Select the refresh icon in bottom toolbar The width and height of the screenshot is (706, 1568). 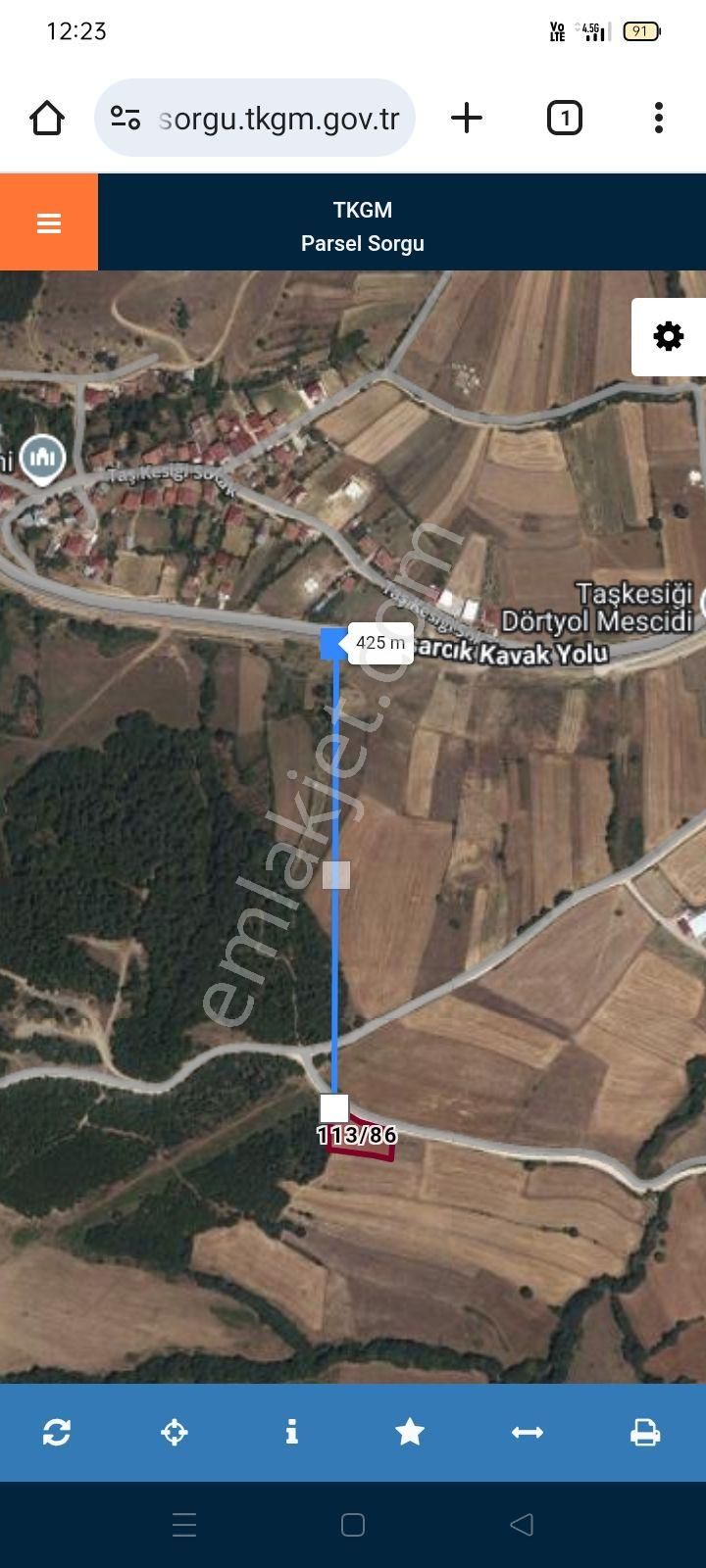[57, 1432]
